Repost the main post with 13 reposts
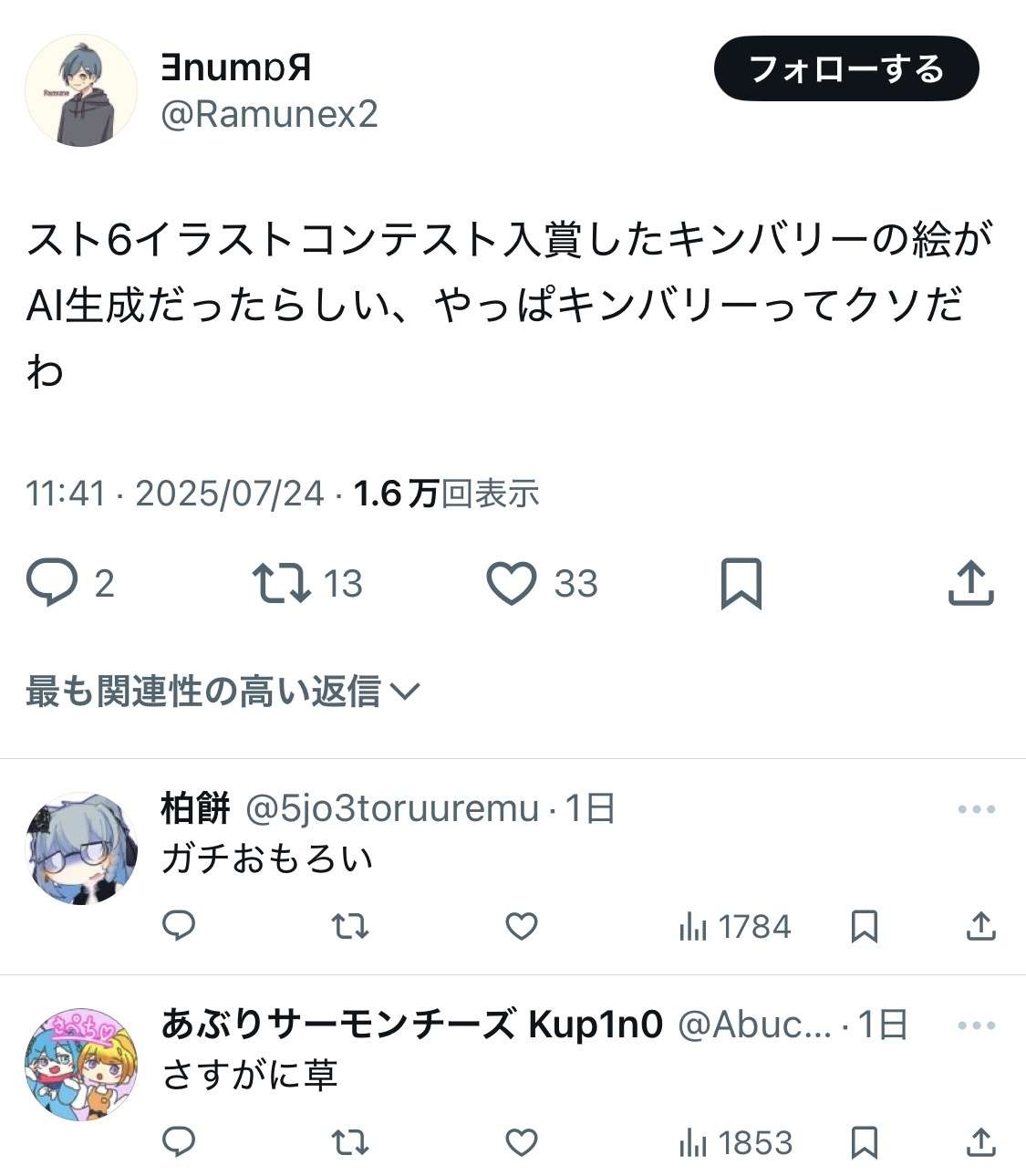 pyautogui.click(x=282, y=583)
